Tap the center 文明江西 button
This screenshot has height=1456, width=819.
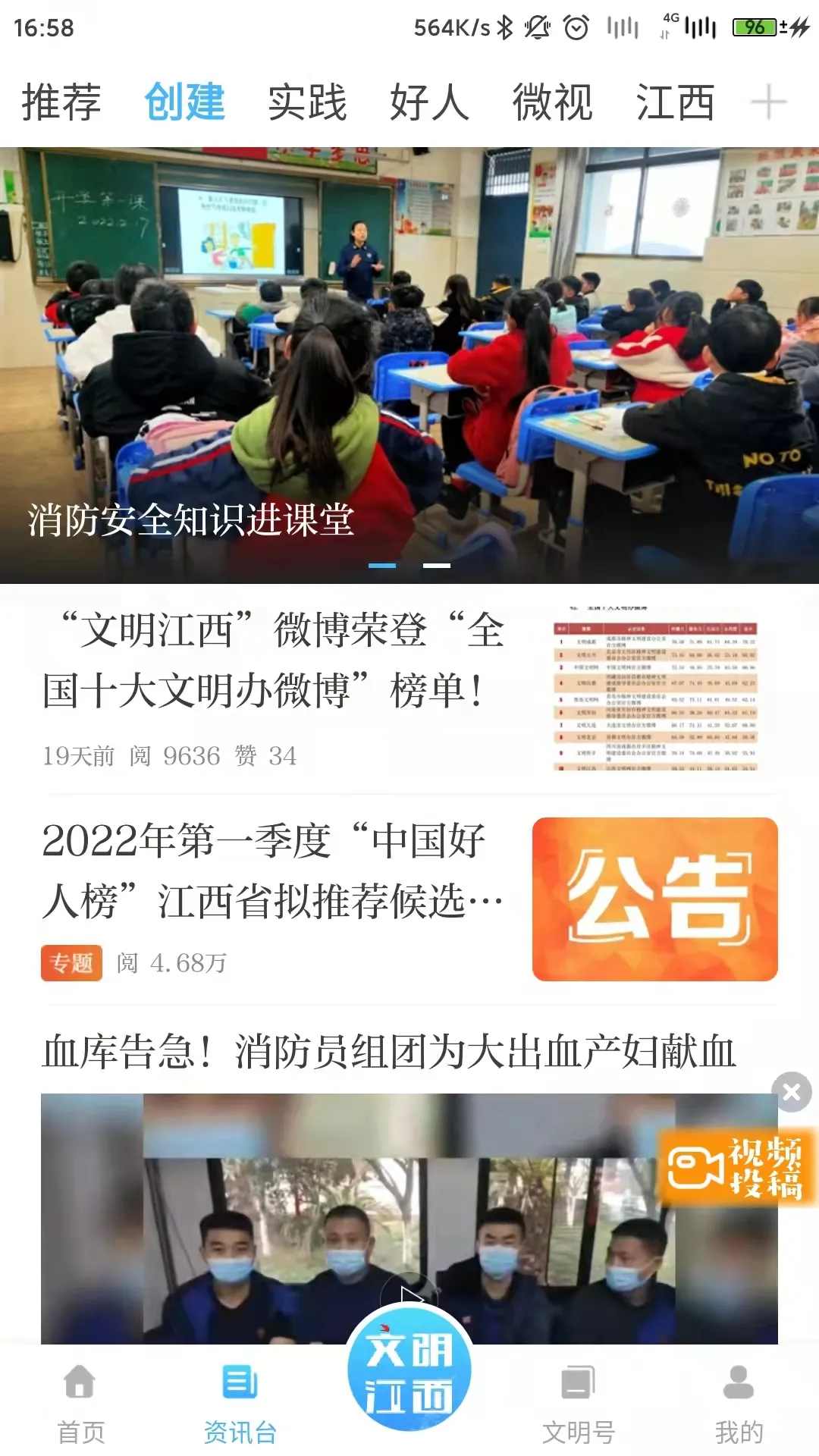409,1373
